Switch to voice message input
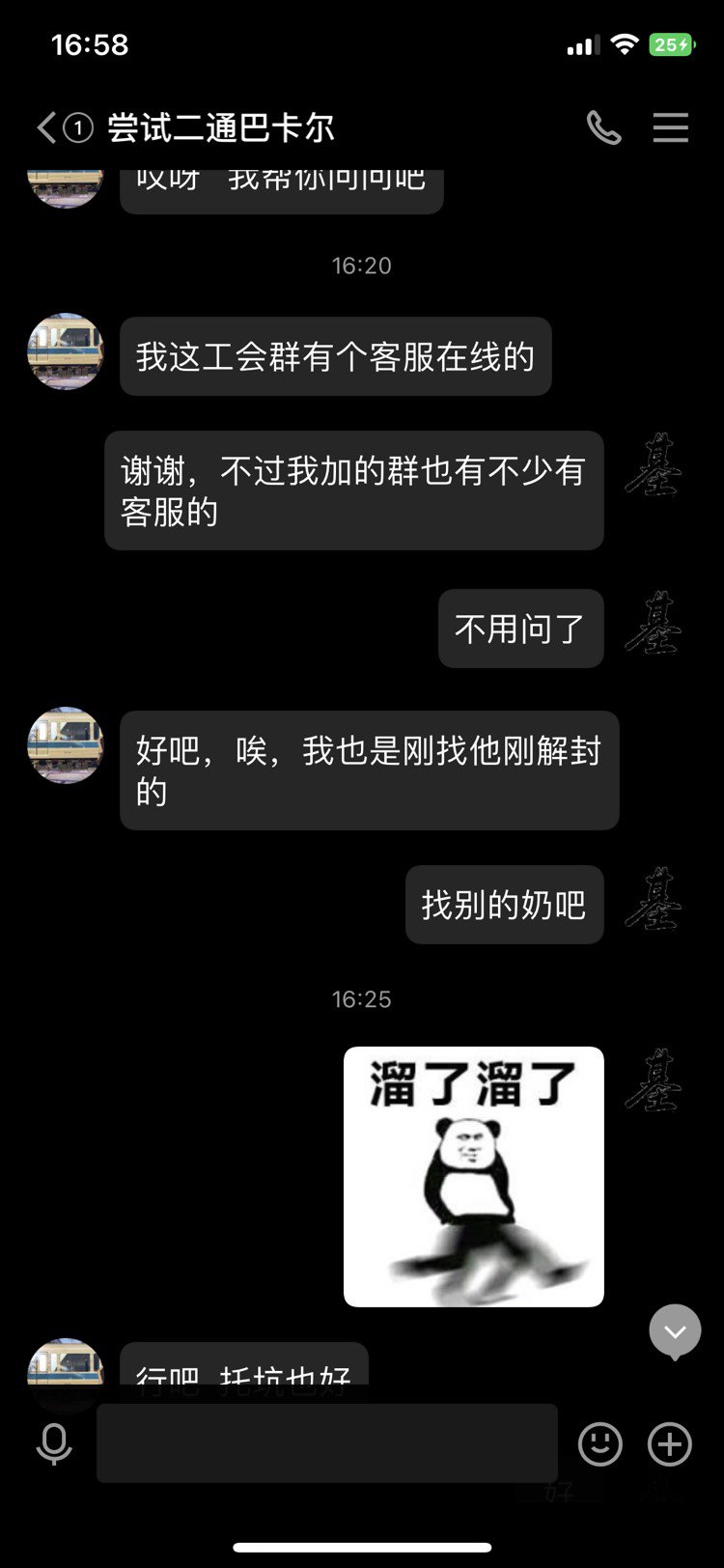Image resolution: width=724 pixels, height=1568 pixels. coord(54,1444)
